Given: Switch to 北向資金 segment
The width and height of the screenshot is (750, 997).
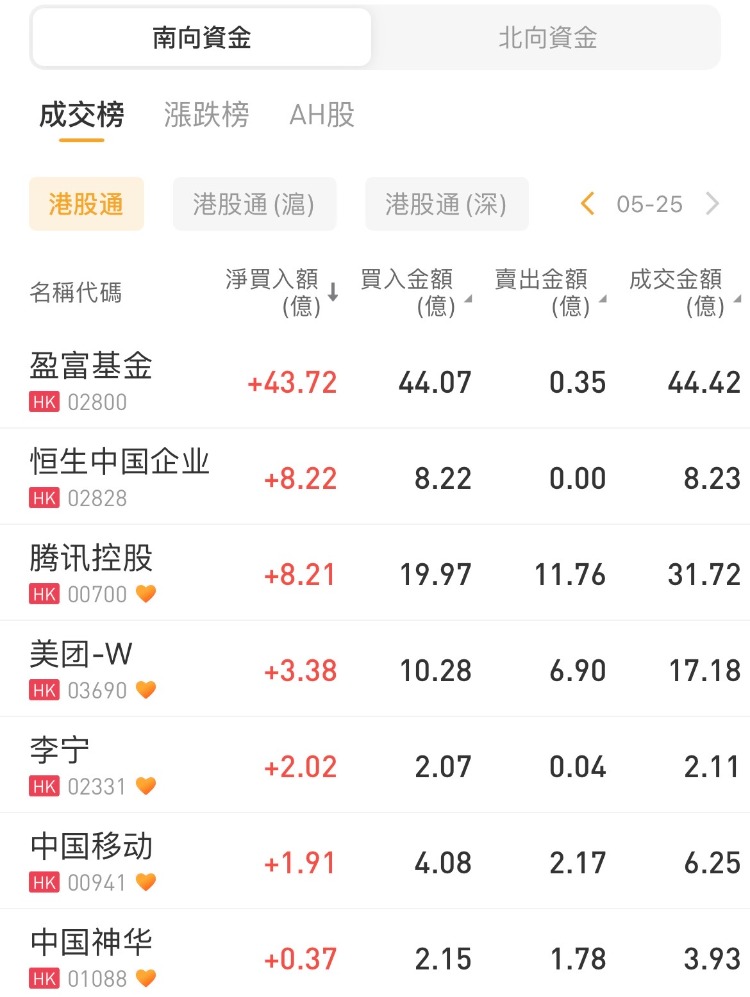Looking at the screenshot, I should coord(547,38).
